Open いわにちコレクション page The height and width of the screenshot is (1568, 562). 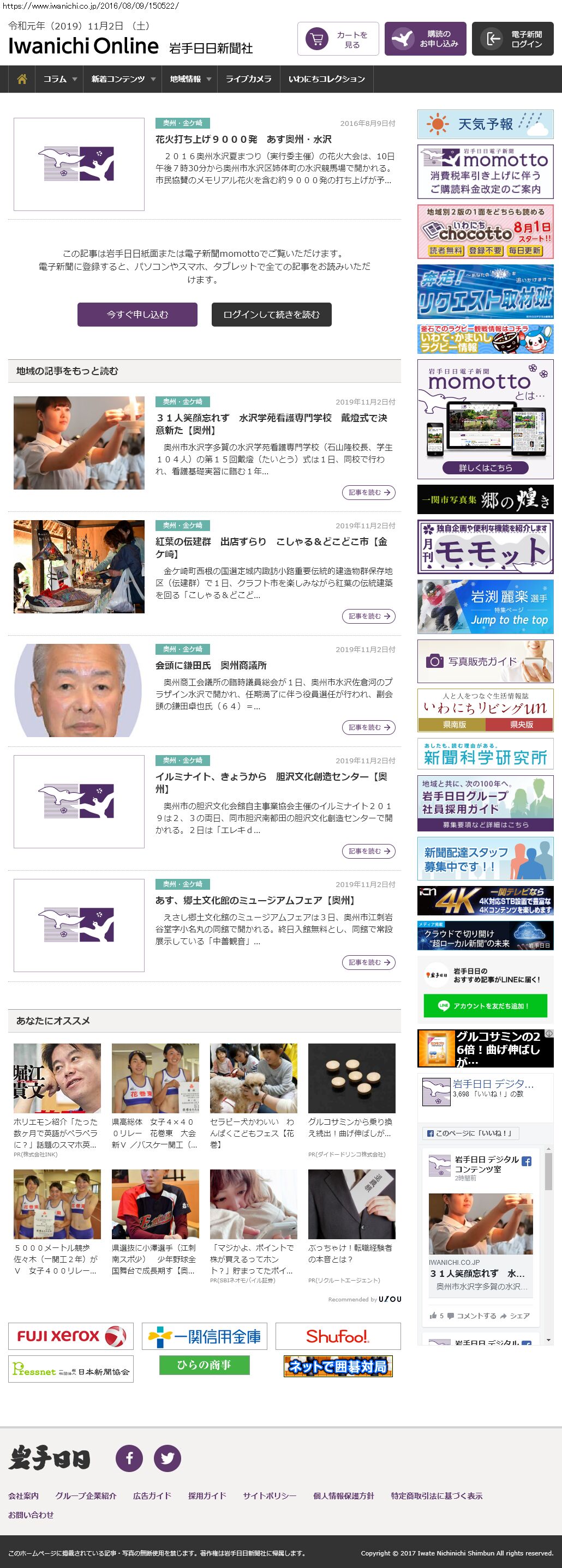coord(326,79)
